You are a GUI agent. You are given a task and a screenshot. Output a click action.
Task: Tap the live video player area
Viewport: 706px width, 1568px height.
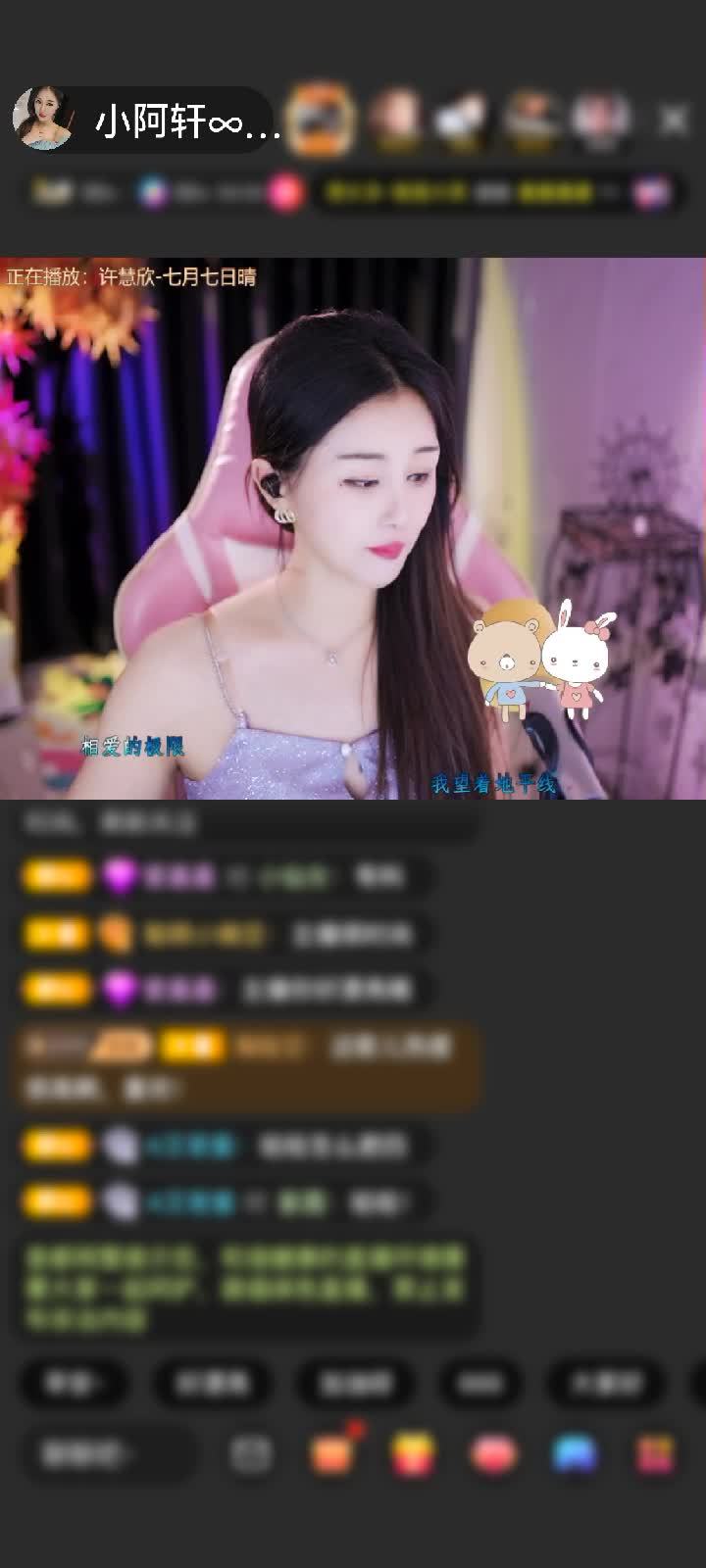(x=353, y=529)
